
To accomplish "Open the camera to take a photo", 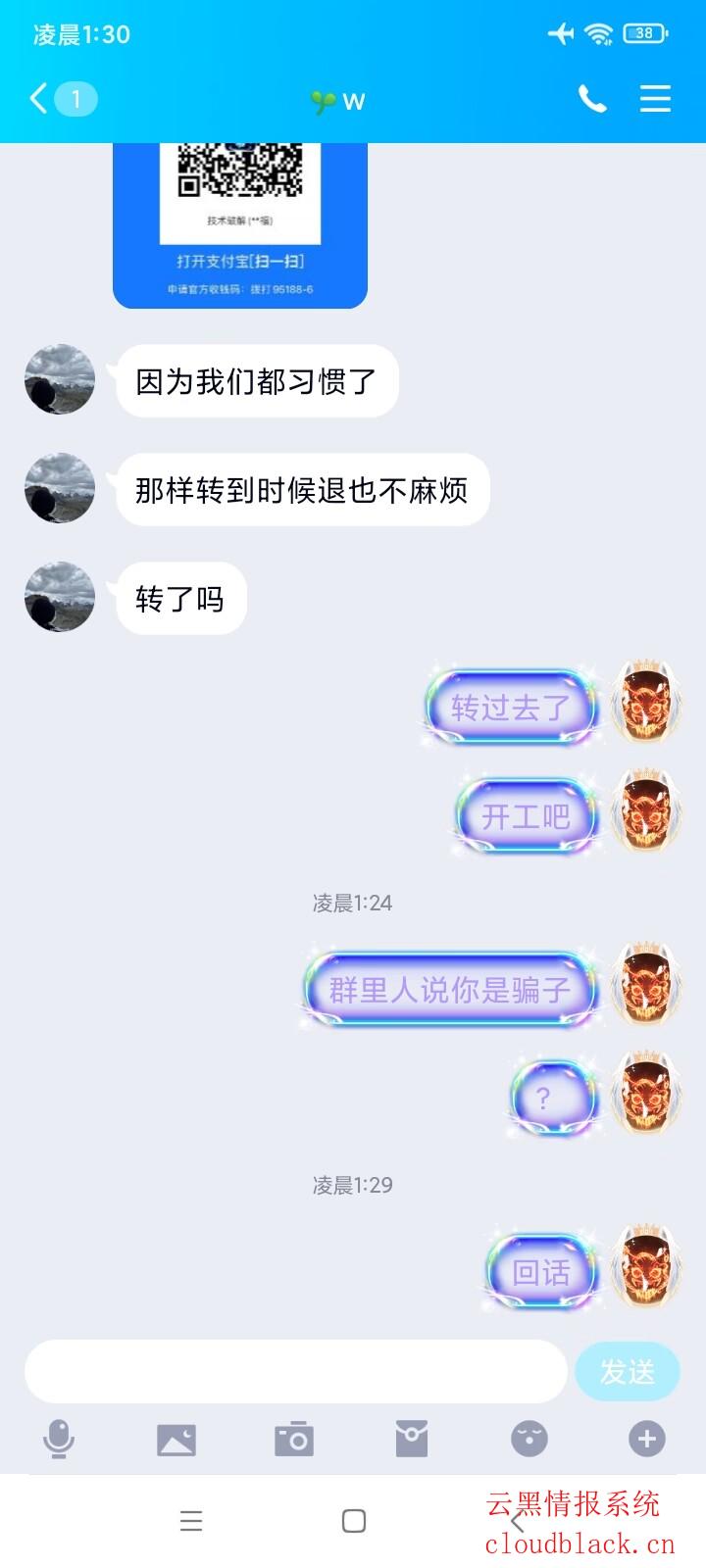I will click(x=294, y=1439).
